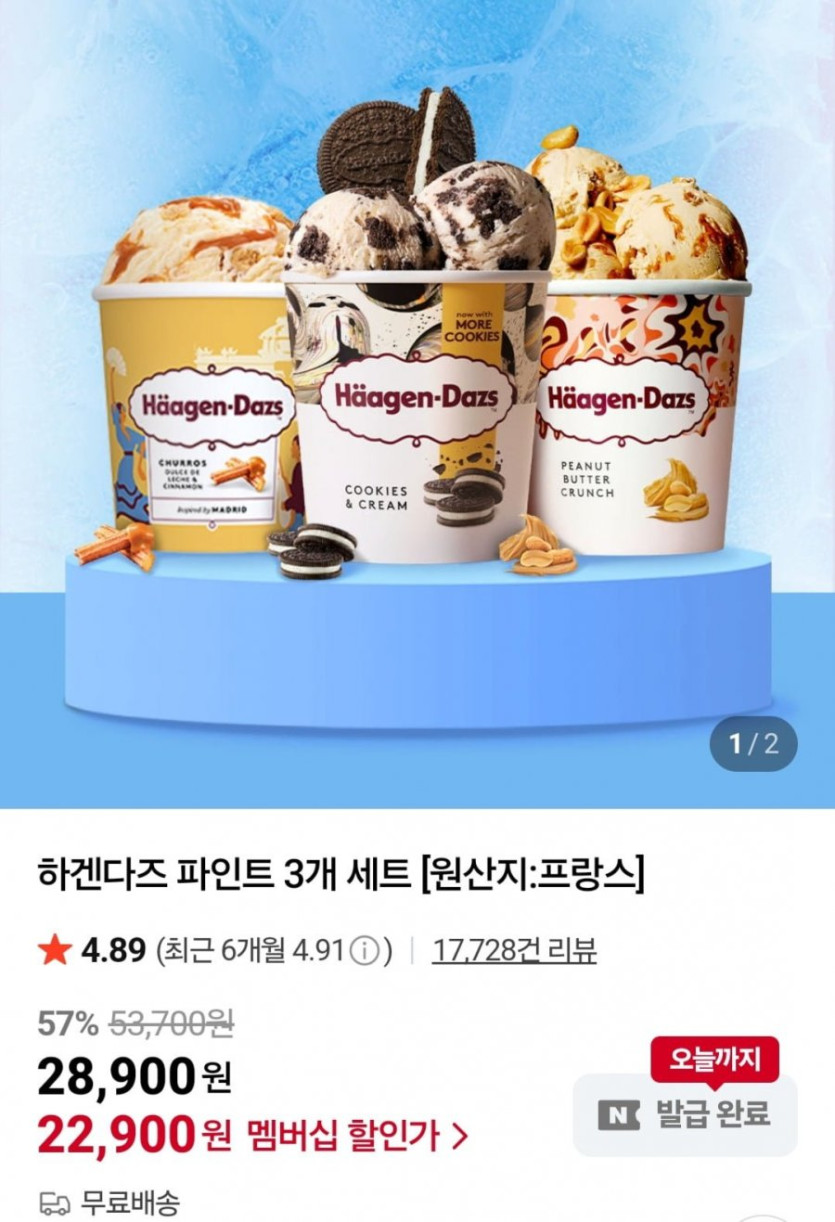View 멤버십 할인가 details

407,1135
